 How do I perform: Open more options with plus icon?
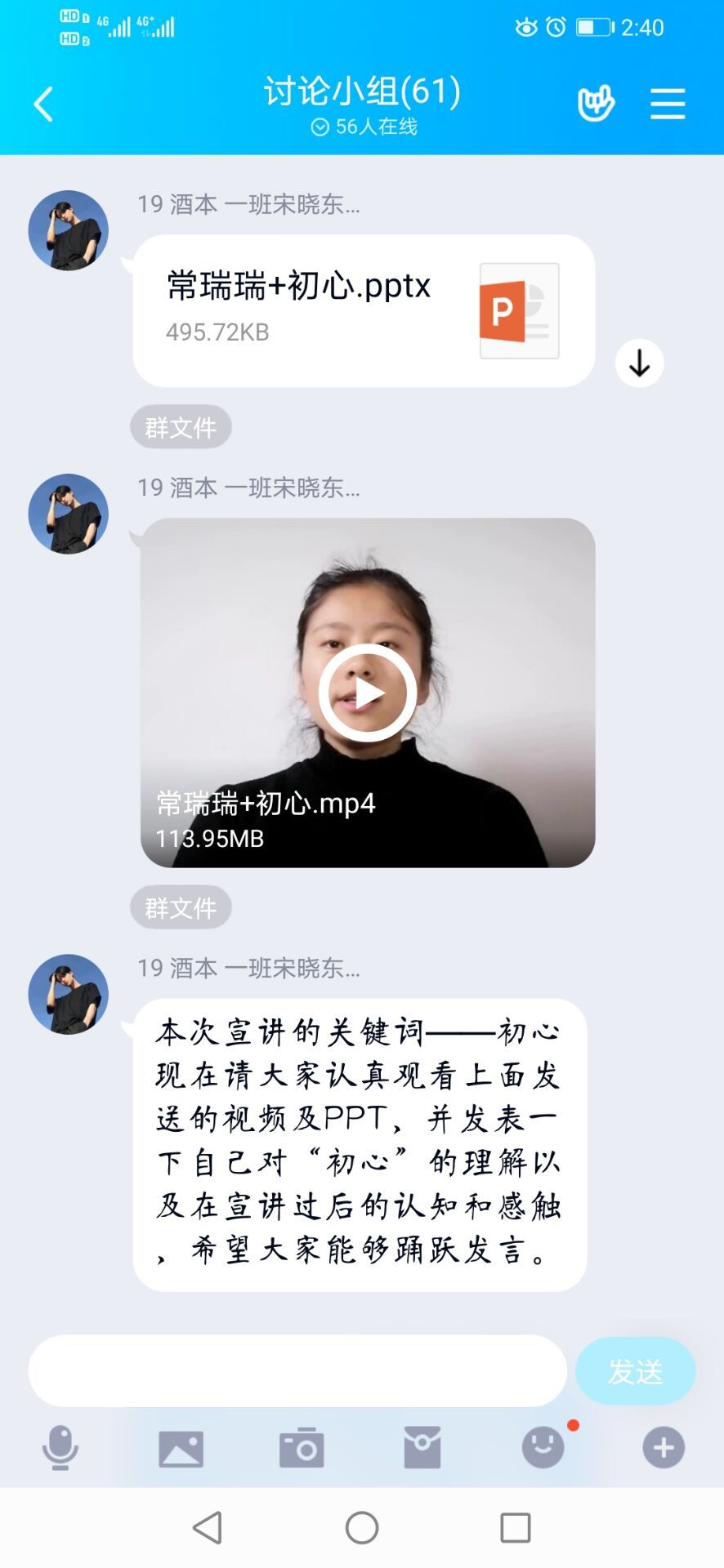(664, 1448)
